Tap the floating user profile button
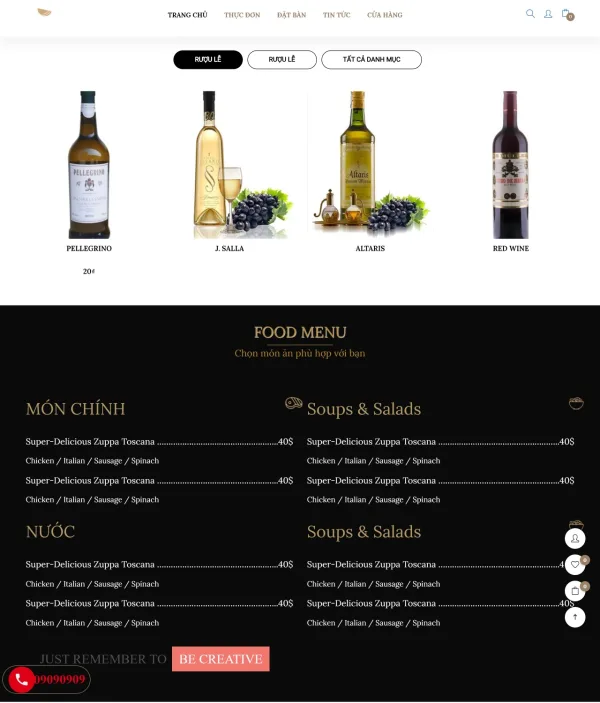The height and width of the screenshot is (703, 600). pos(575,538)
